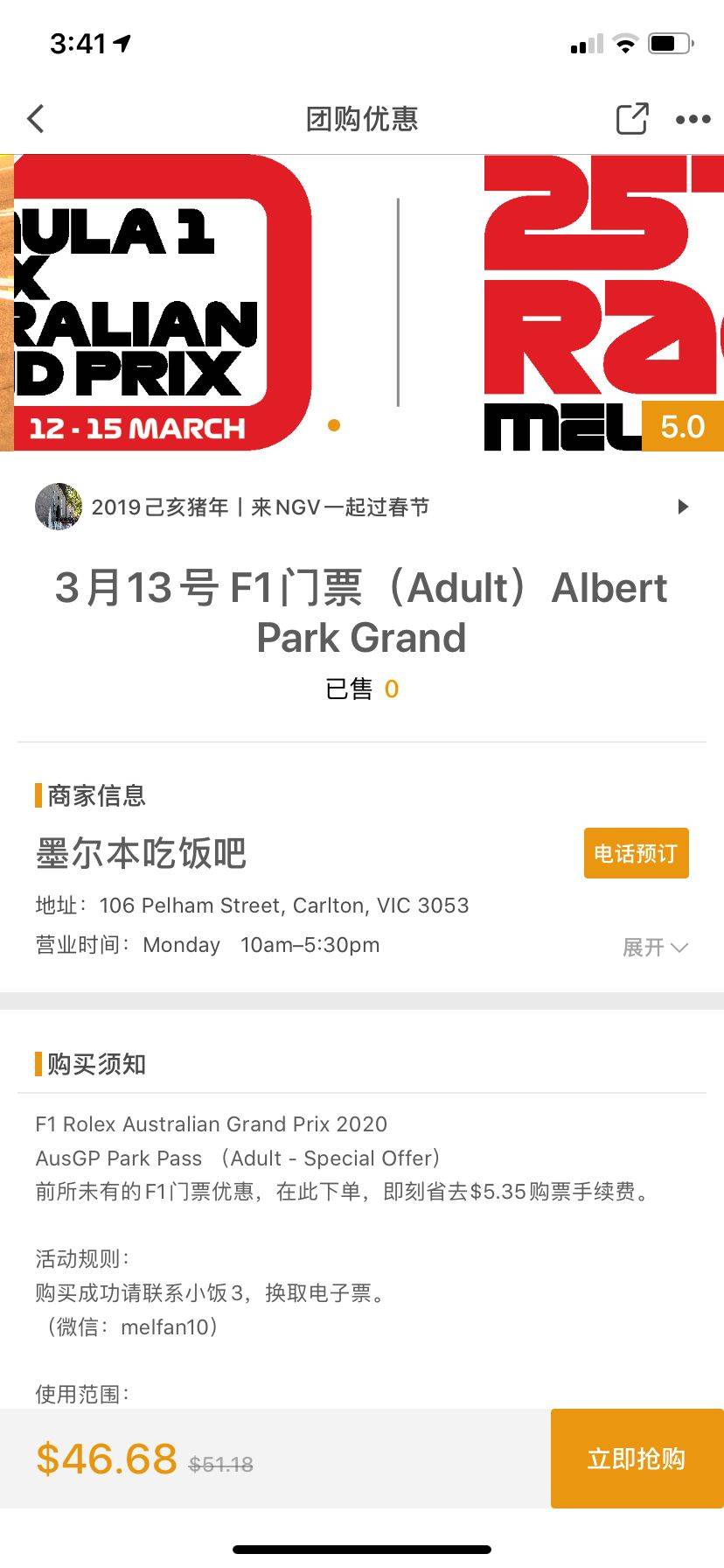724x1568 pixels.
Task: Expand business hours with 展开
Action: tap(654, 948)
